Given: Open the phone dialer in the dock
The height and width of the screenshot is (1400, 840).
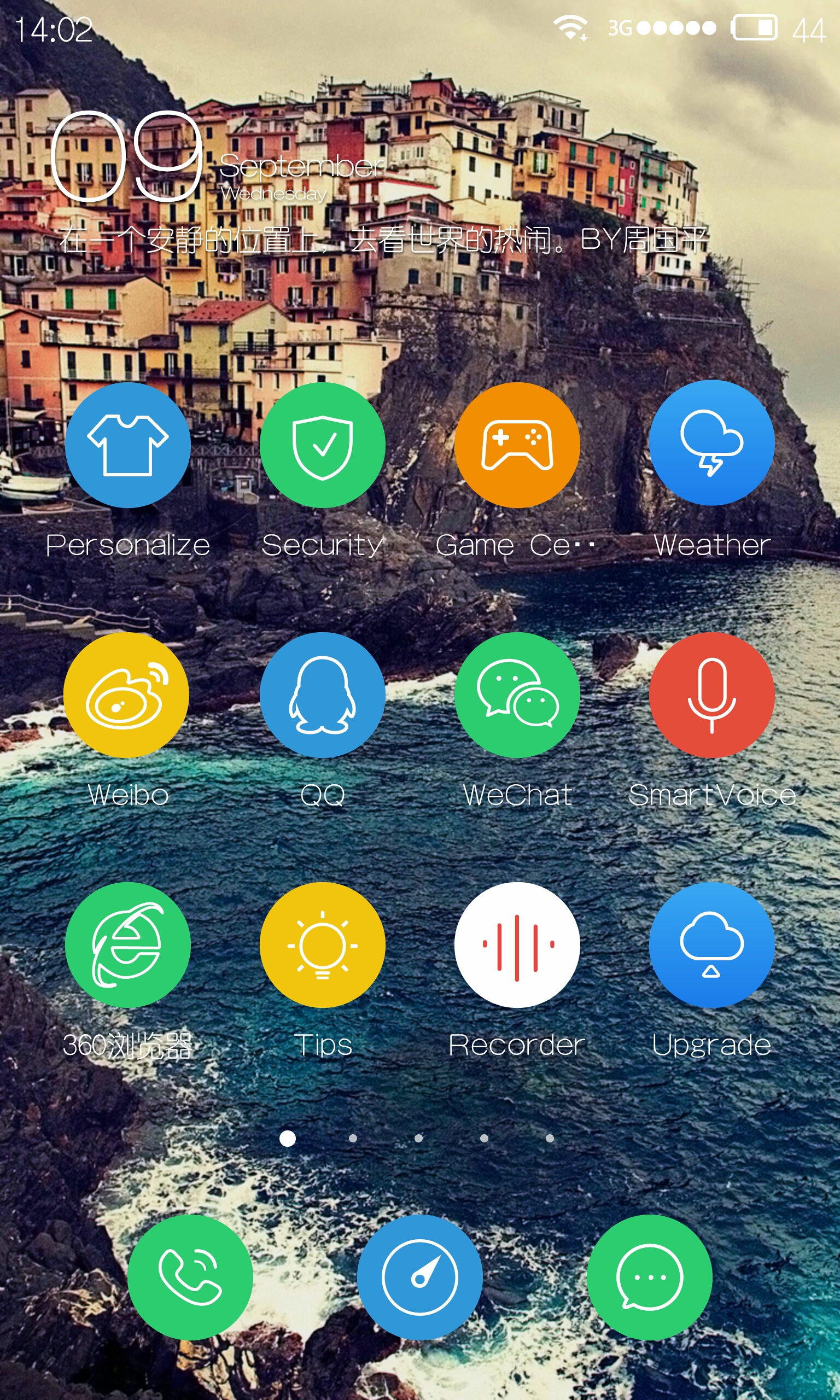Looking at the screenshot, I should [x=190, y=1277].
